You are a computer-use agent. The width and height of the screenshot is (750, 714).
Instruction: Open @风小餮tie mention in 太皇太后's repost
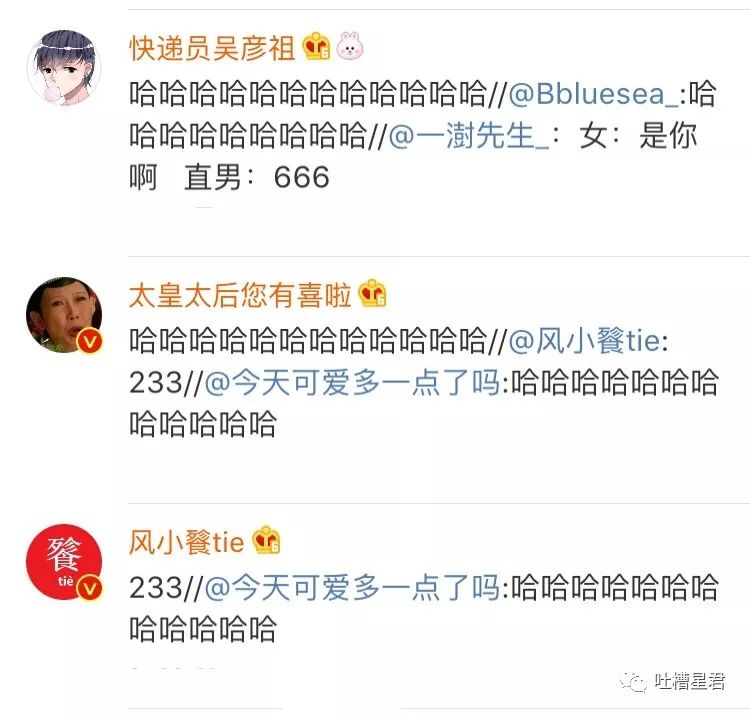pyautogui.click(x=587, y=342)
